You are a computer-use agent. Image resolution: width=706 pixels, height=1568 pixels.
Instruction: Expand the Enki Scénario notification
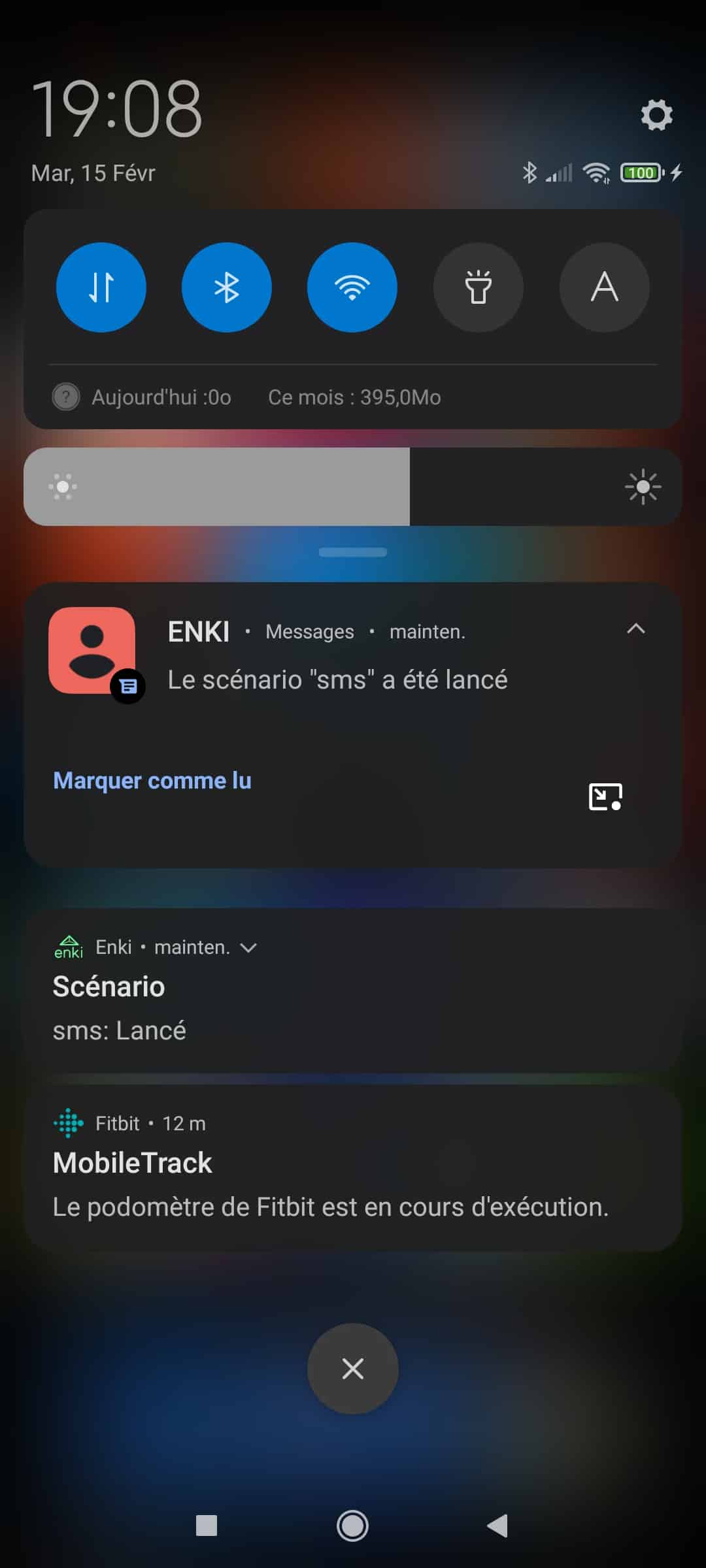point(248,947)
